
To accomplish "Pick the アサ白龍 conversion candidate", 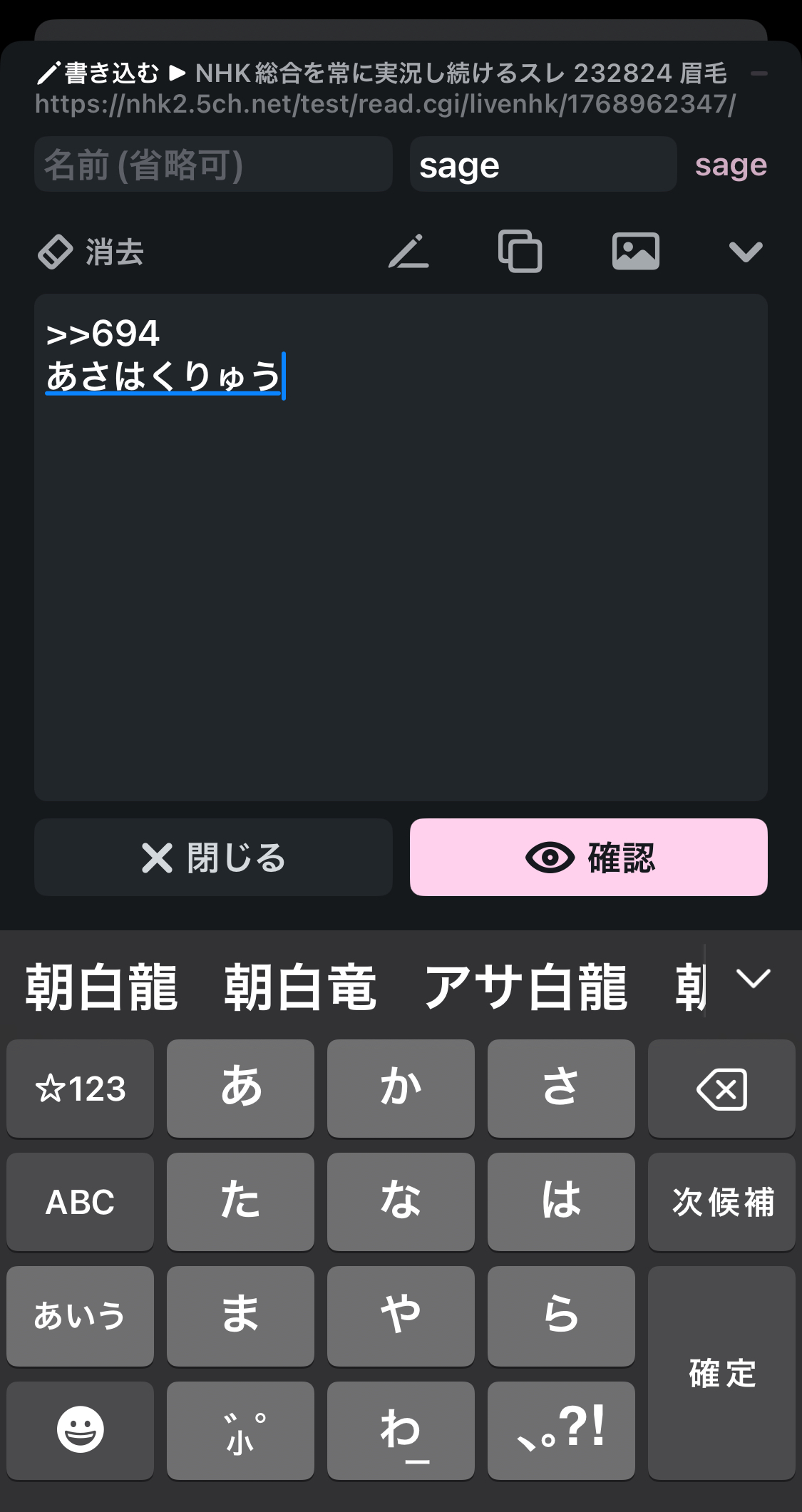I will tap(525, 987).
